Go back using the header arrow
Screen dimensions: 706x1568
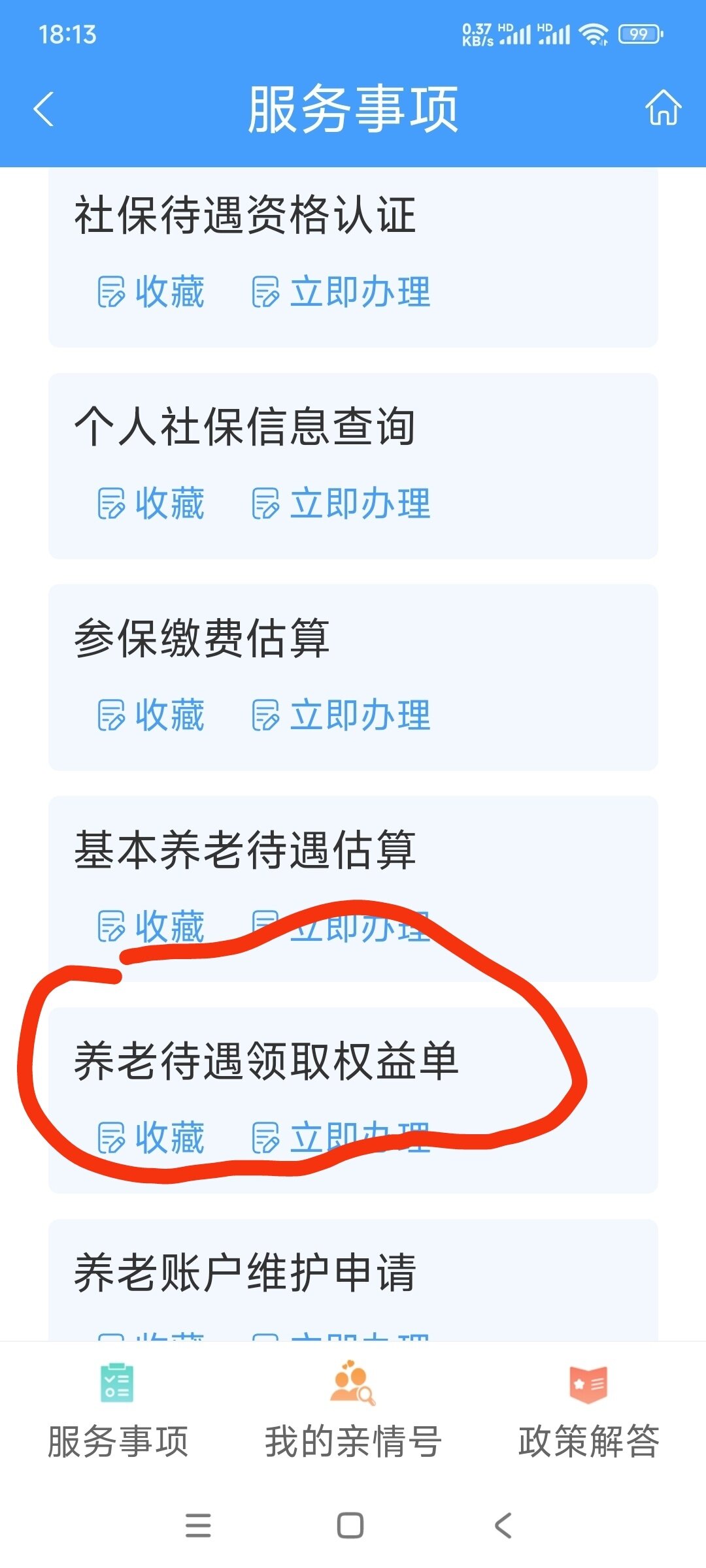tap(44, 109)
